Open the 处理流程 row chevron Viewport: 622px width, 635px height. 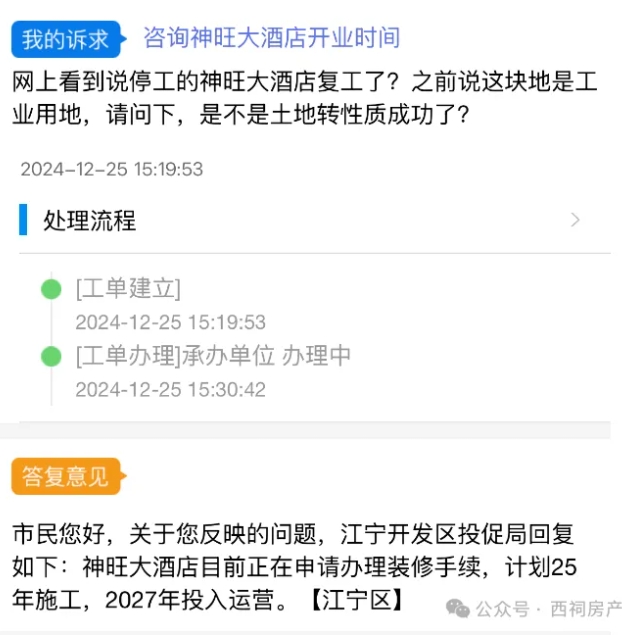pos(575,220)
